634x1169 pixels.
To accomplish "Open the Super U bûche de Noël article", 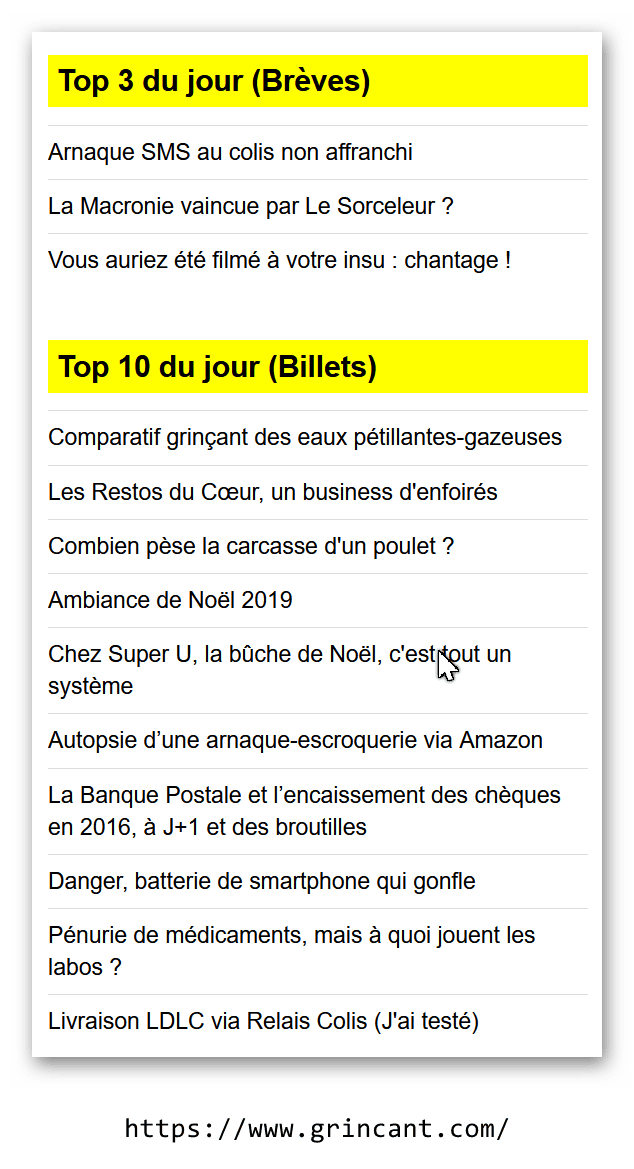I will [x=279, y=669].
